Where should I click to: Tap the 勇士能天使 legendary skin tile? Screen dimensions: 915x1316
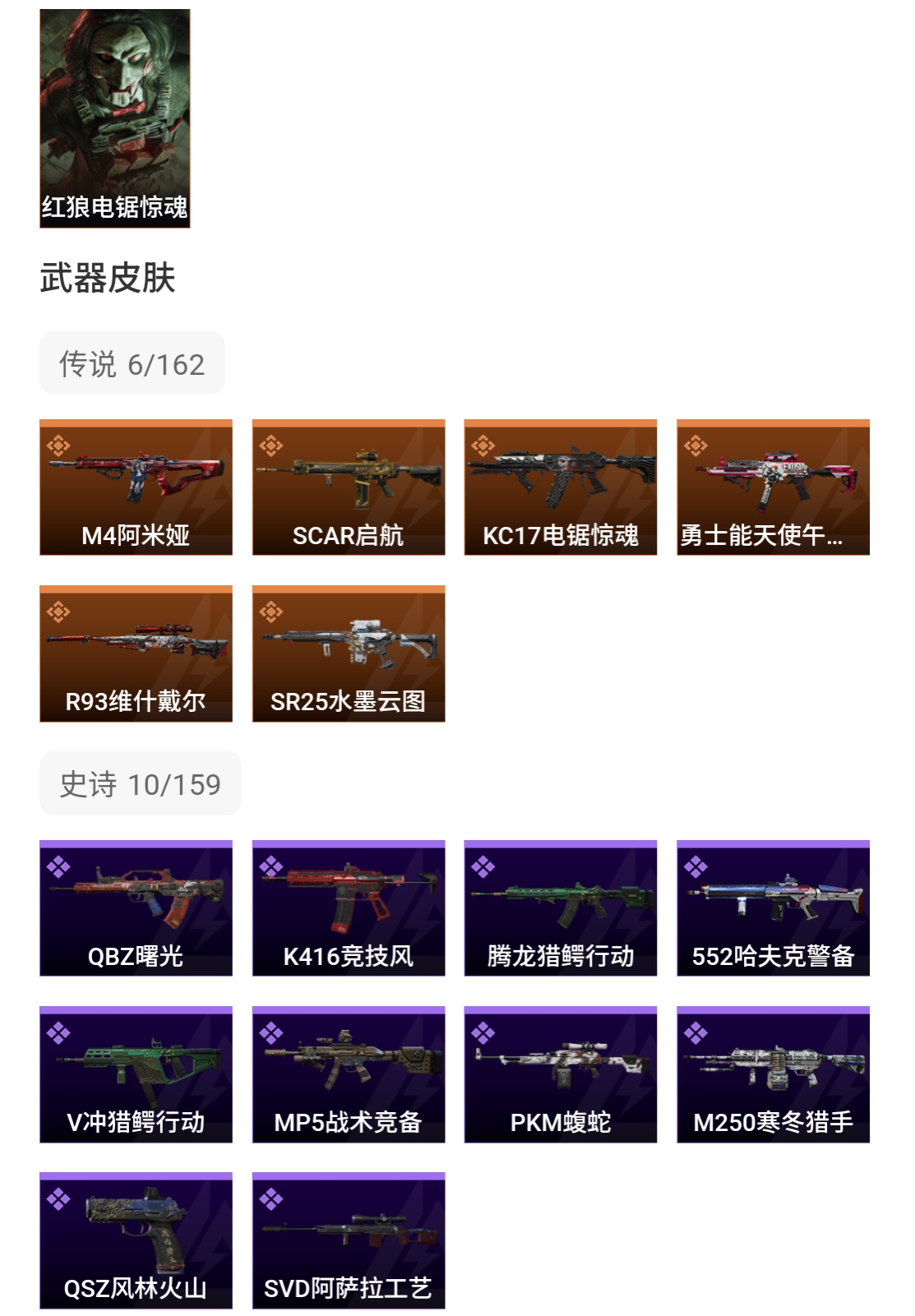(772, 487)
